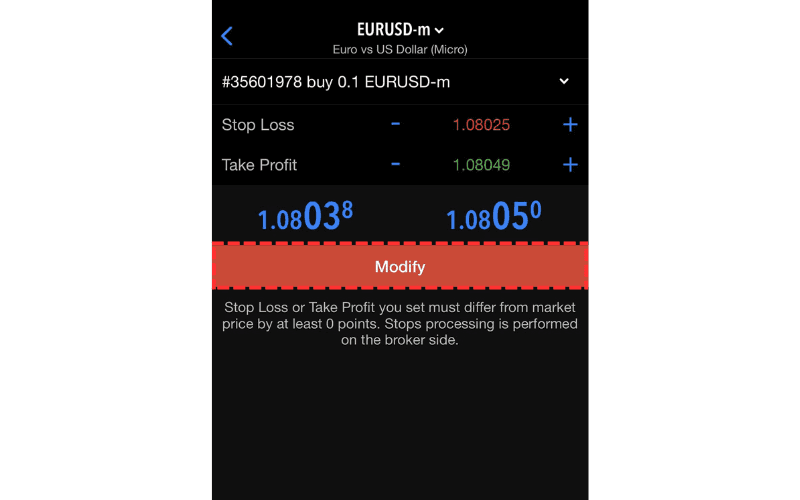Decrease the Stop Loss value
Viewport: 800px width, 500px height.
click(x=396, y=124)
